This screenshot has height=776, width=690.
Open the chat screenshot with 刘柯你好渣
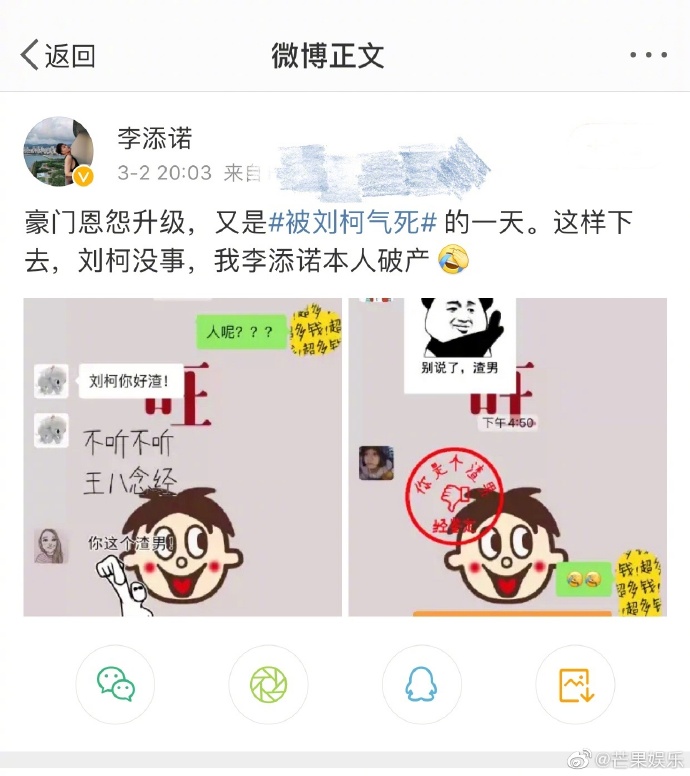[183, 457]
